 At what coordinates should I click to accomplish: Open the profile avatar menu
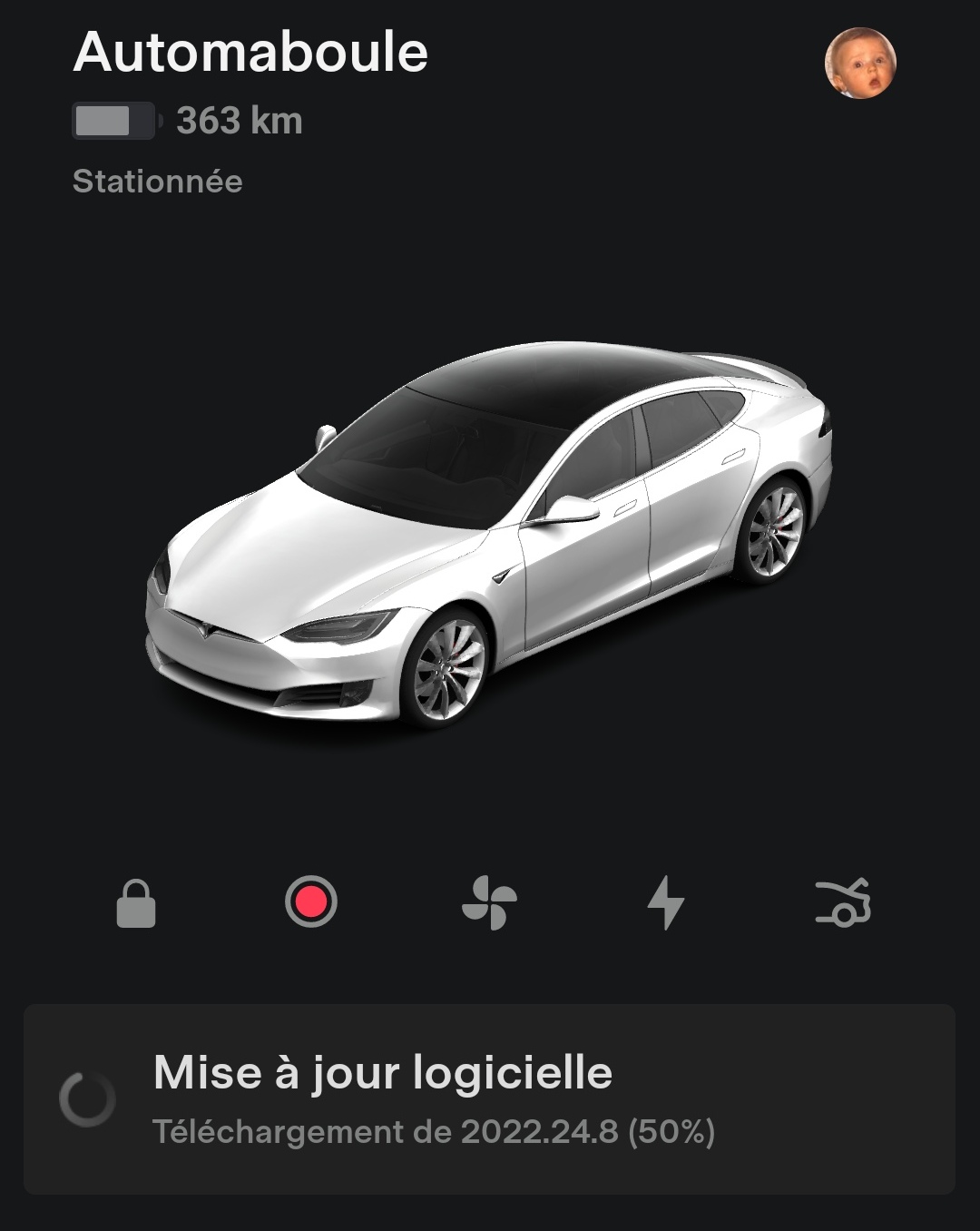click(860, 63)
